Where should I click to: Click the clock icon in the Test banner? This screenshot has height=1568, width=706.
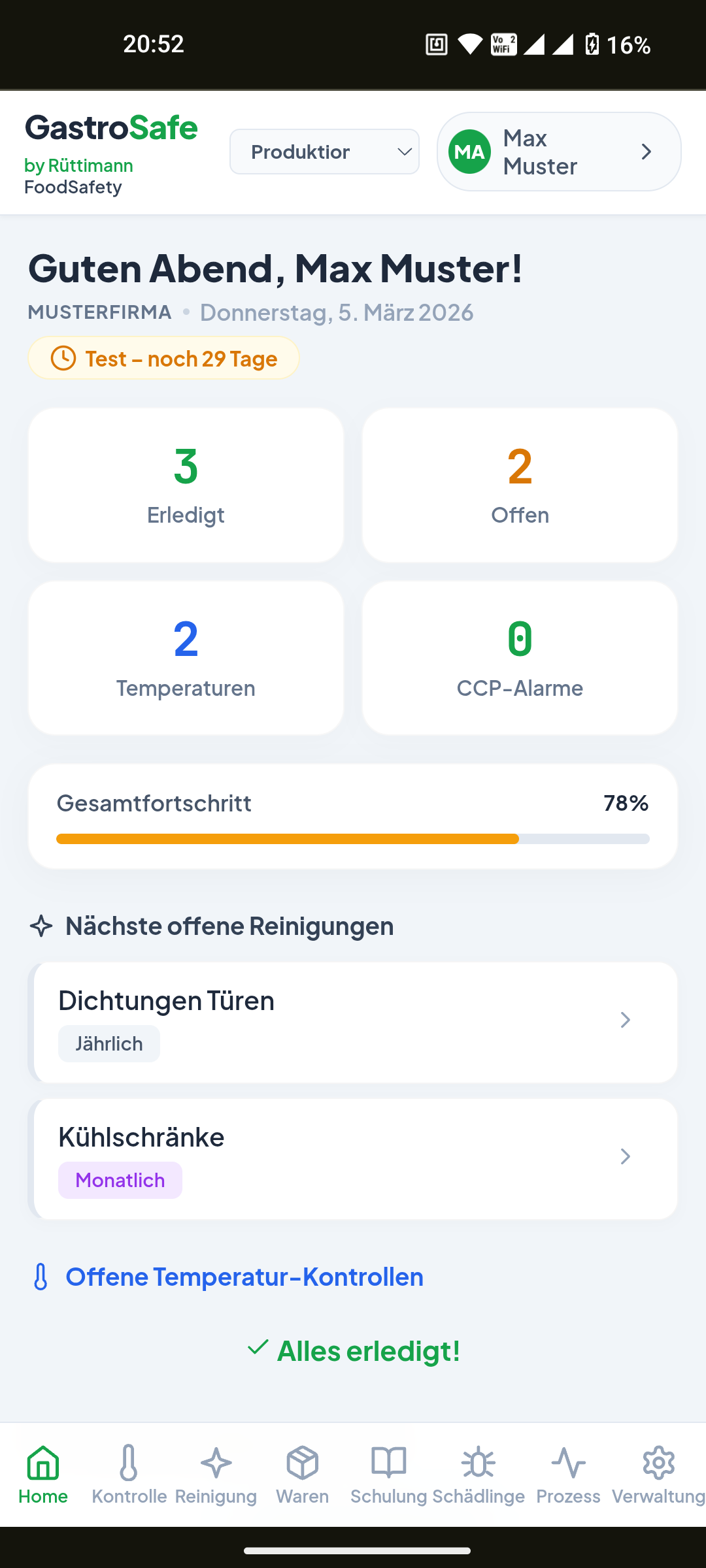coord(64,358)
